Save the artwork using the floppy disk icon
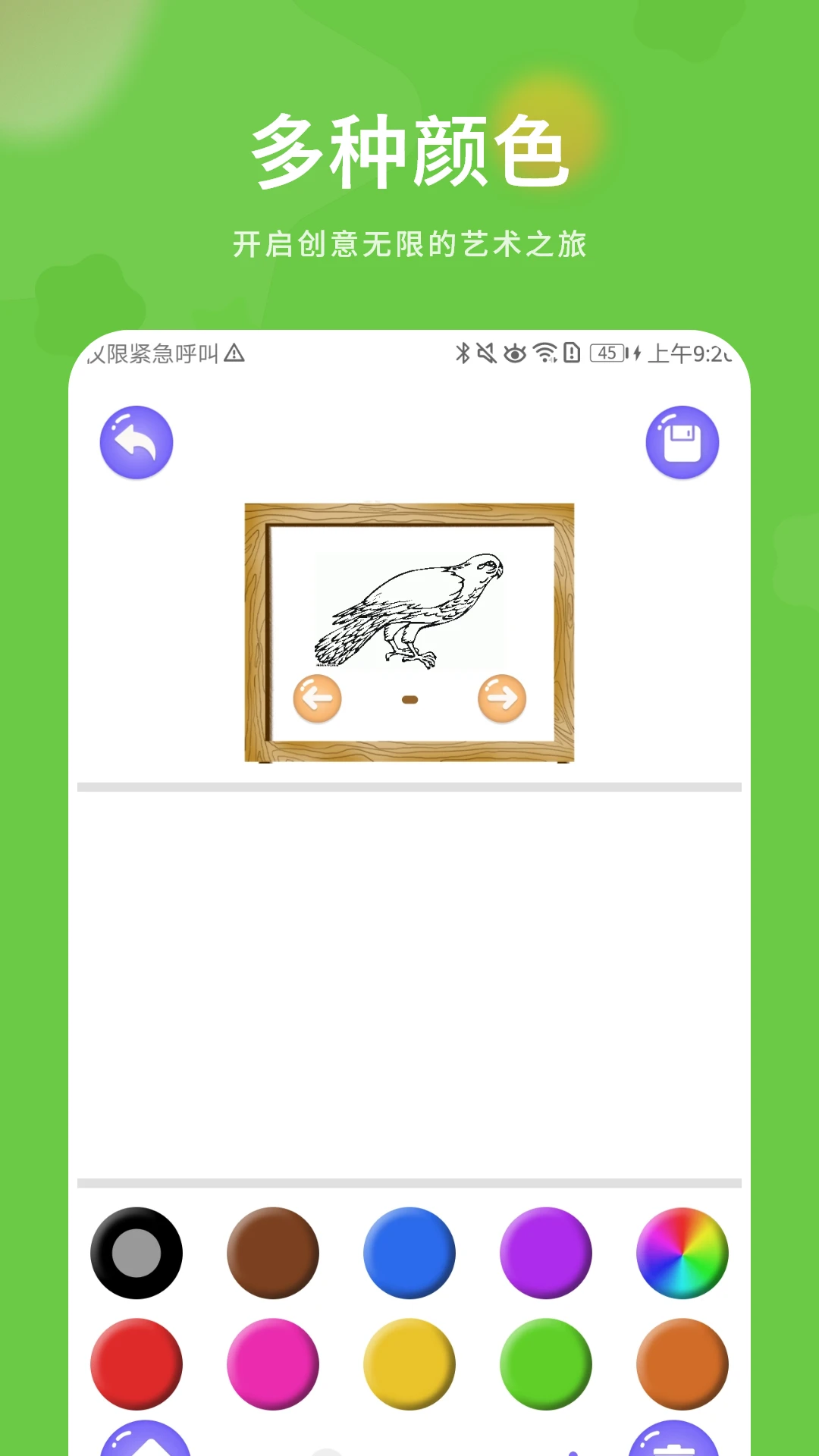 (x=682, y=442)
